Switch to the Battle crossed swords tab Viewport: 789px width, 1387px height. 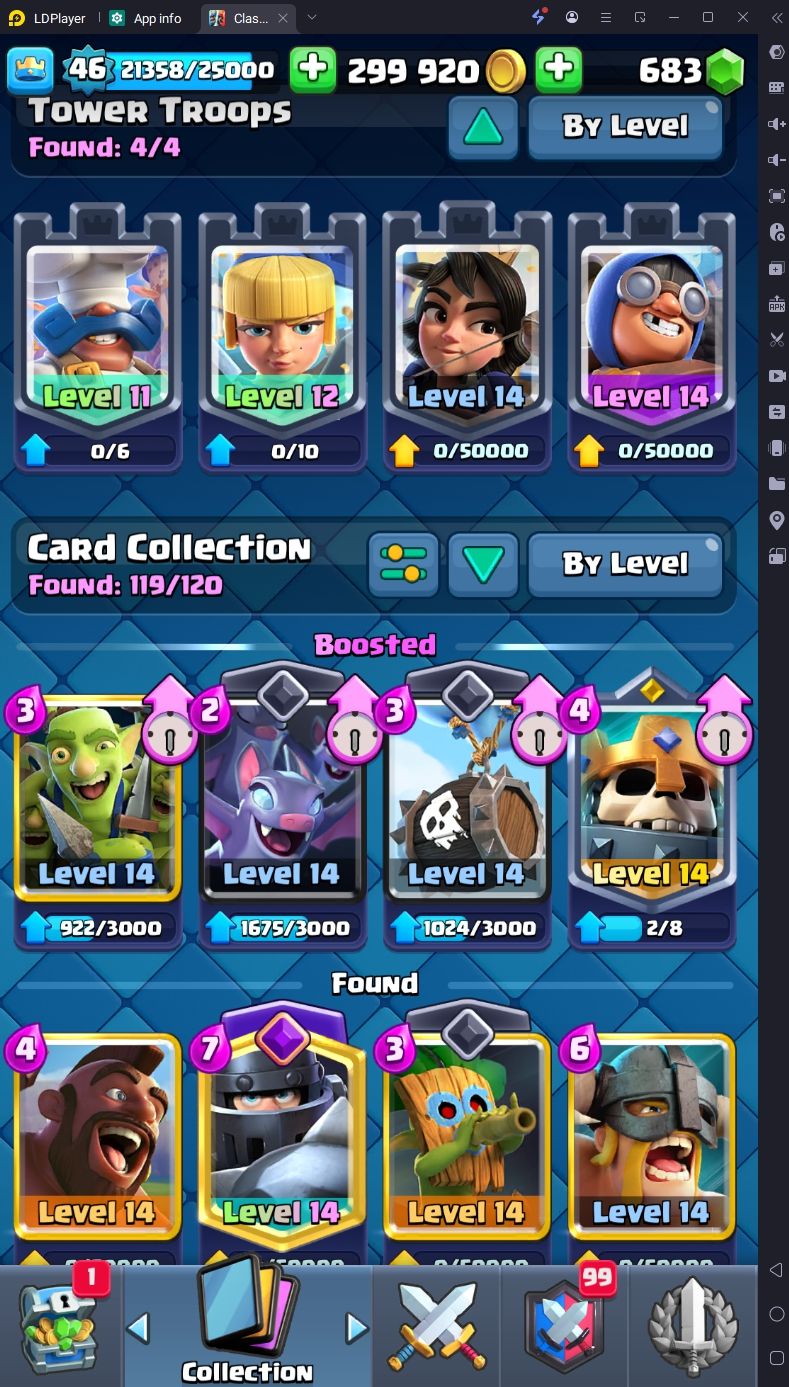pos(436,1325)
